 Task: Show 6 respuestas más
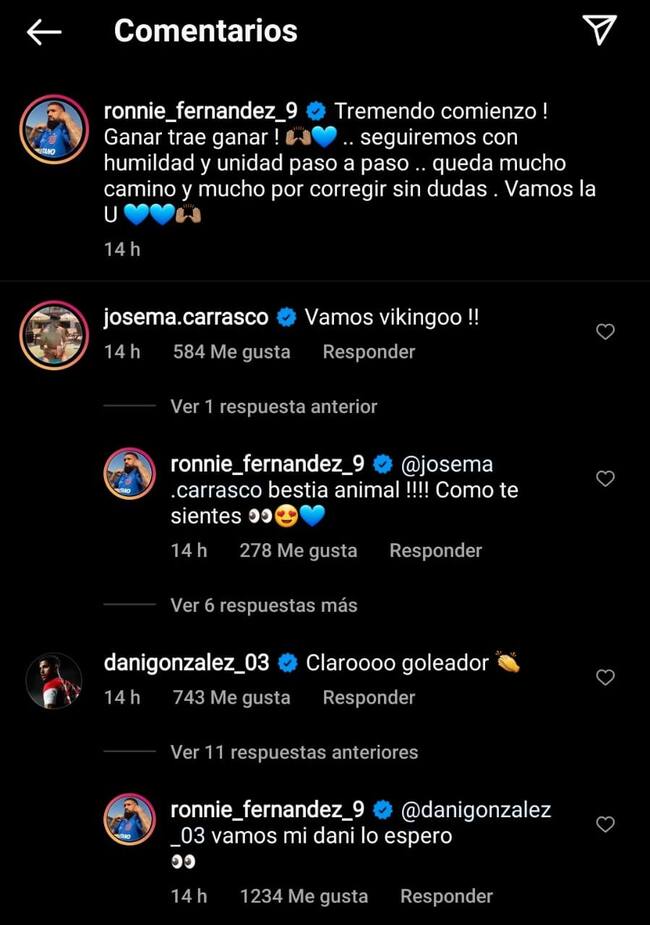[263, 605]
